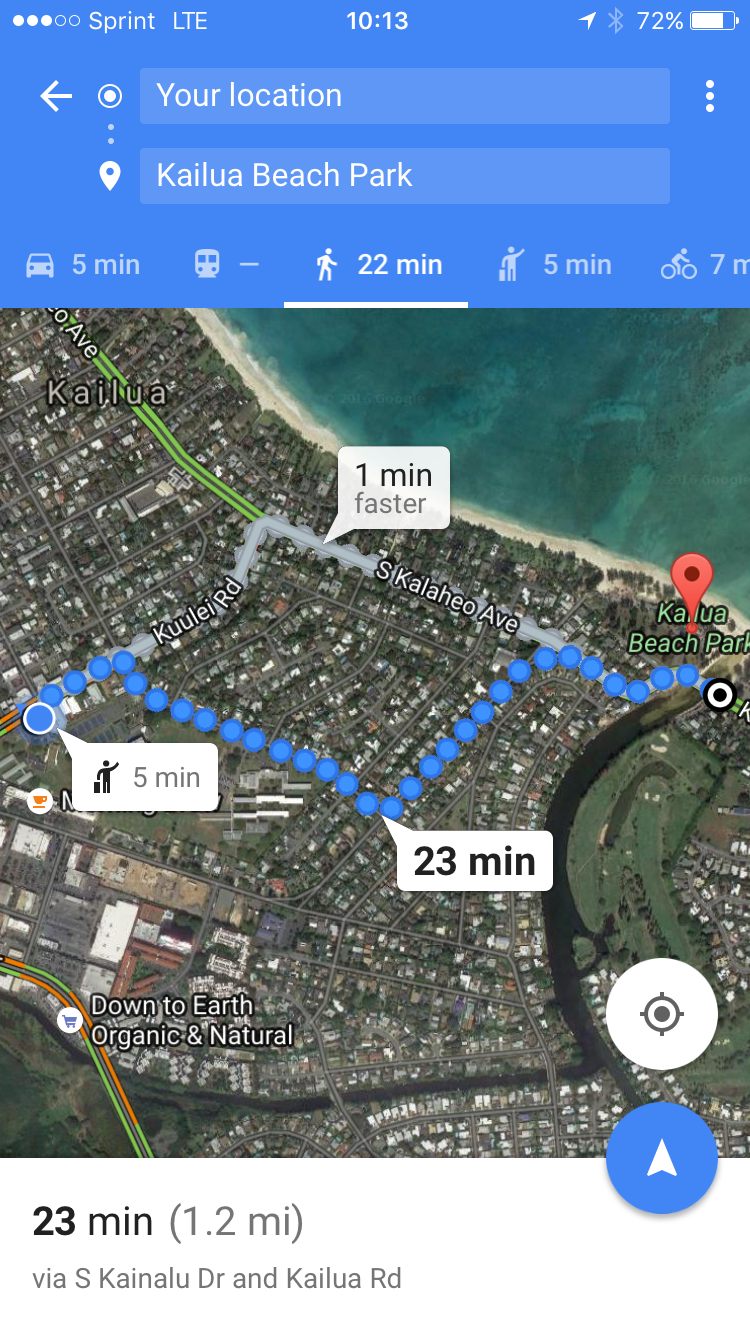Open the overflow menu
This screenshot has width=750, height=1334.
(709, 96)
